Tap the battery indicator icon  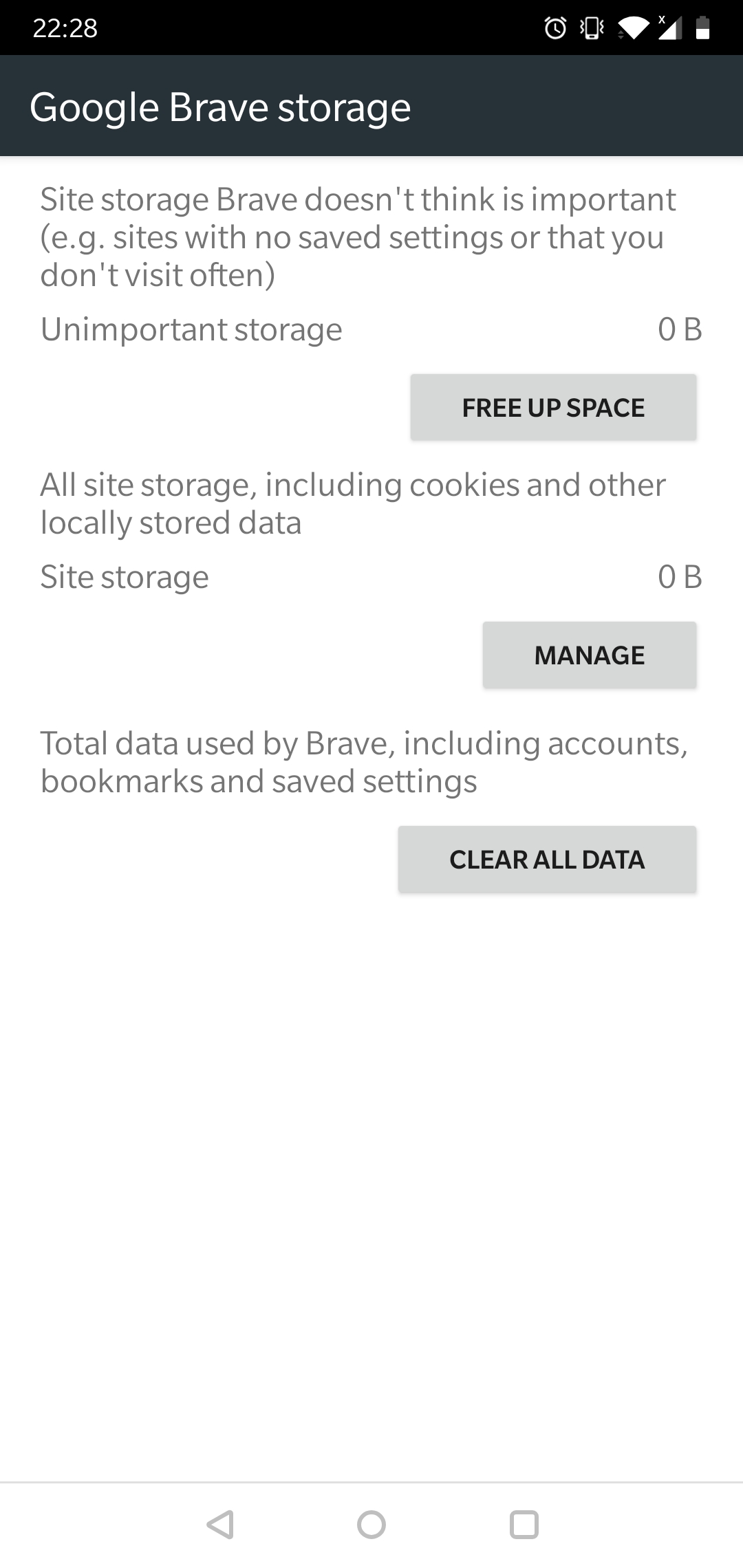[703, 27]
